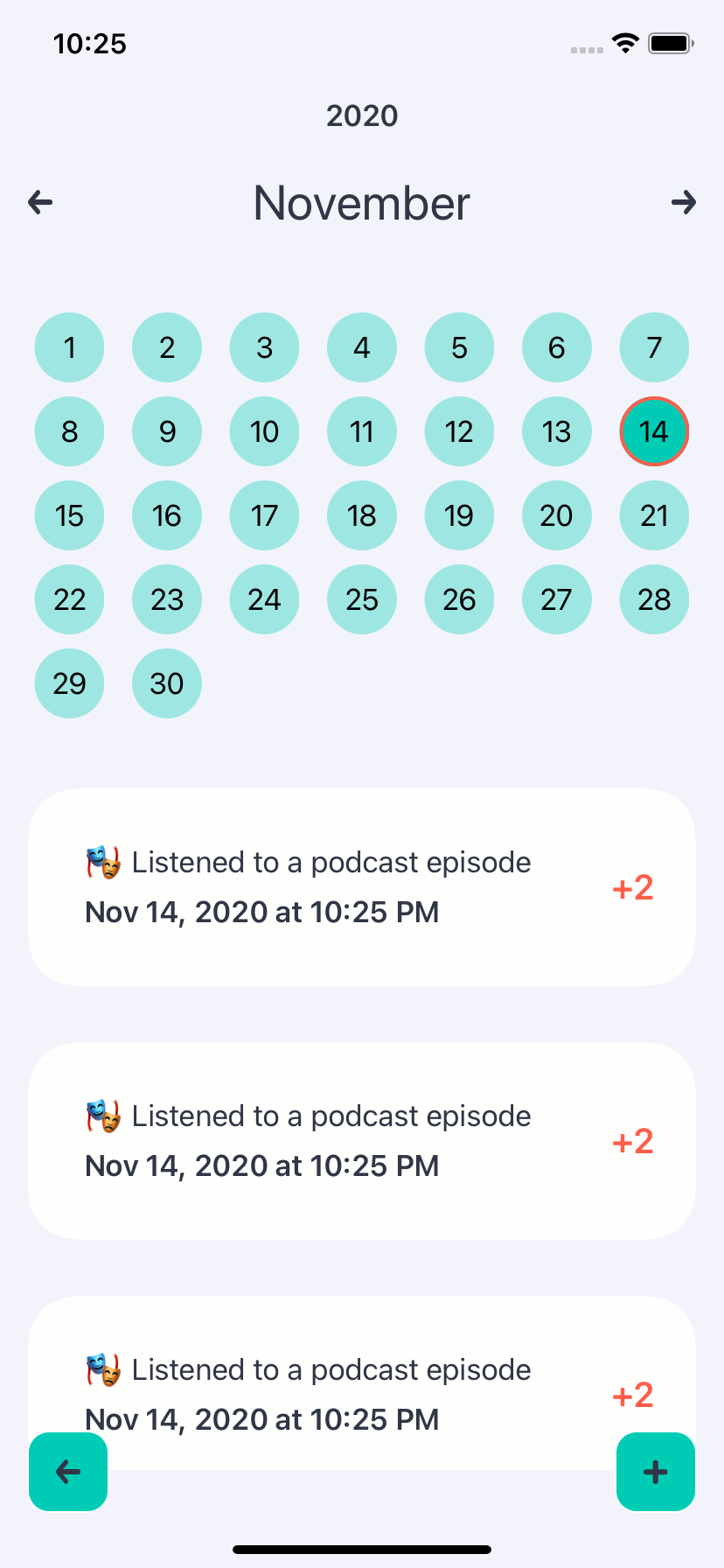
Task: Select day 10 of November
Action: [x=264, y=431]
